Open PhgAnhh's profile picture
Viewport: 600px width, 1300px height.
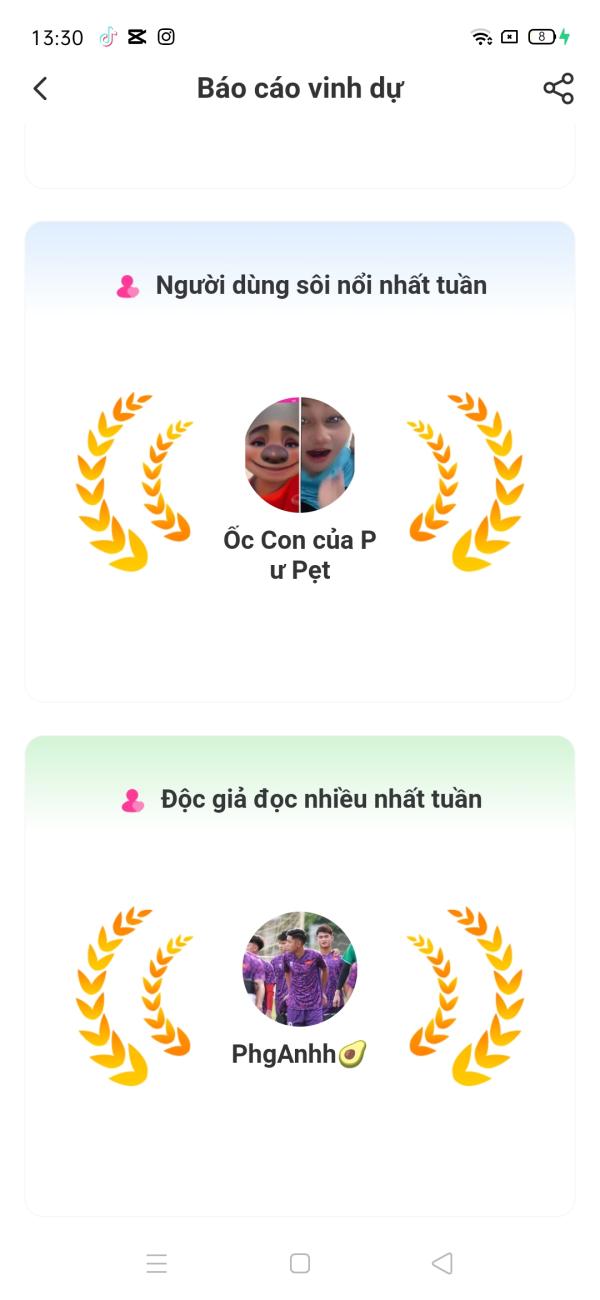coord(300,968)
